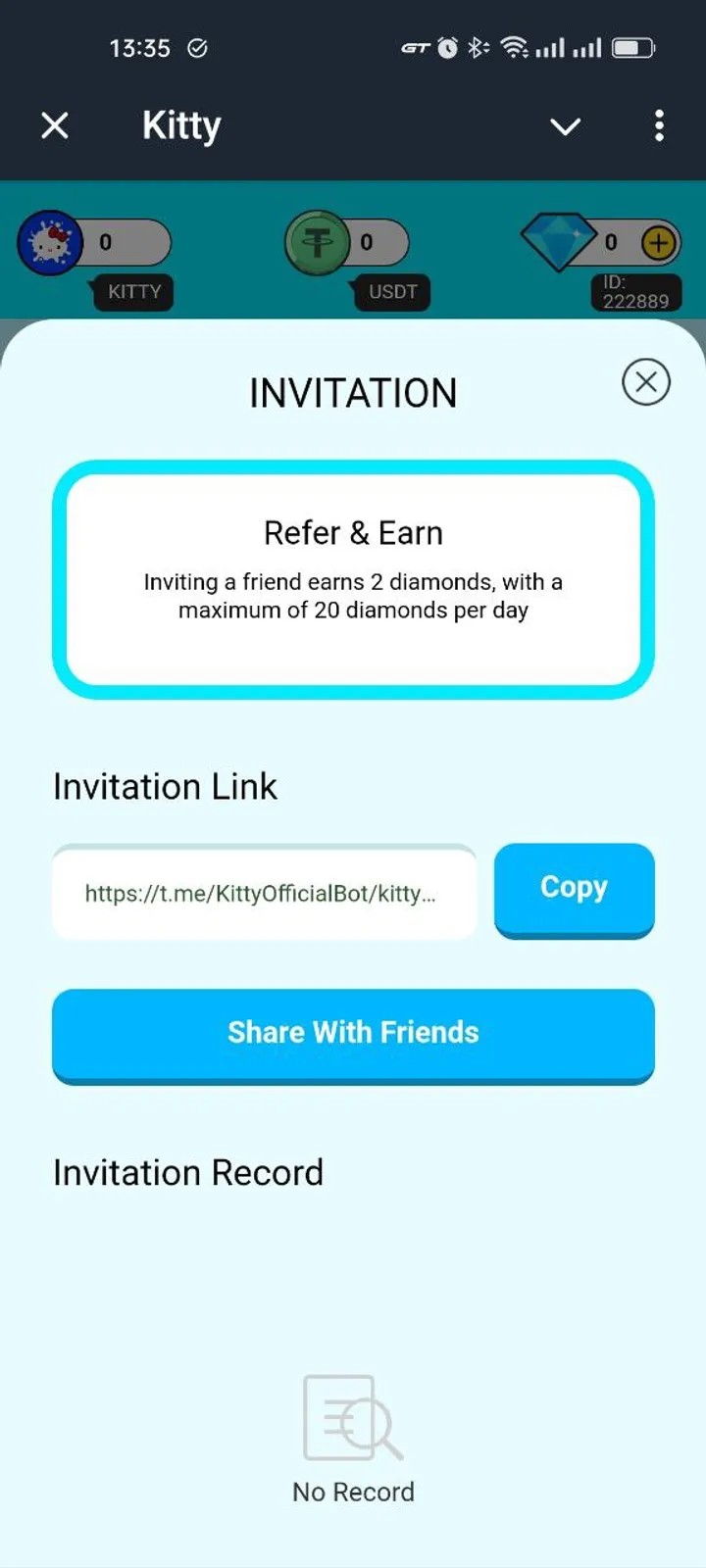Close the Kitty mini app
Screen dimensions: 706x1568
pyautogui.click(x=55, y=125)
